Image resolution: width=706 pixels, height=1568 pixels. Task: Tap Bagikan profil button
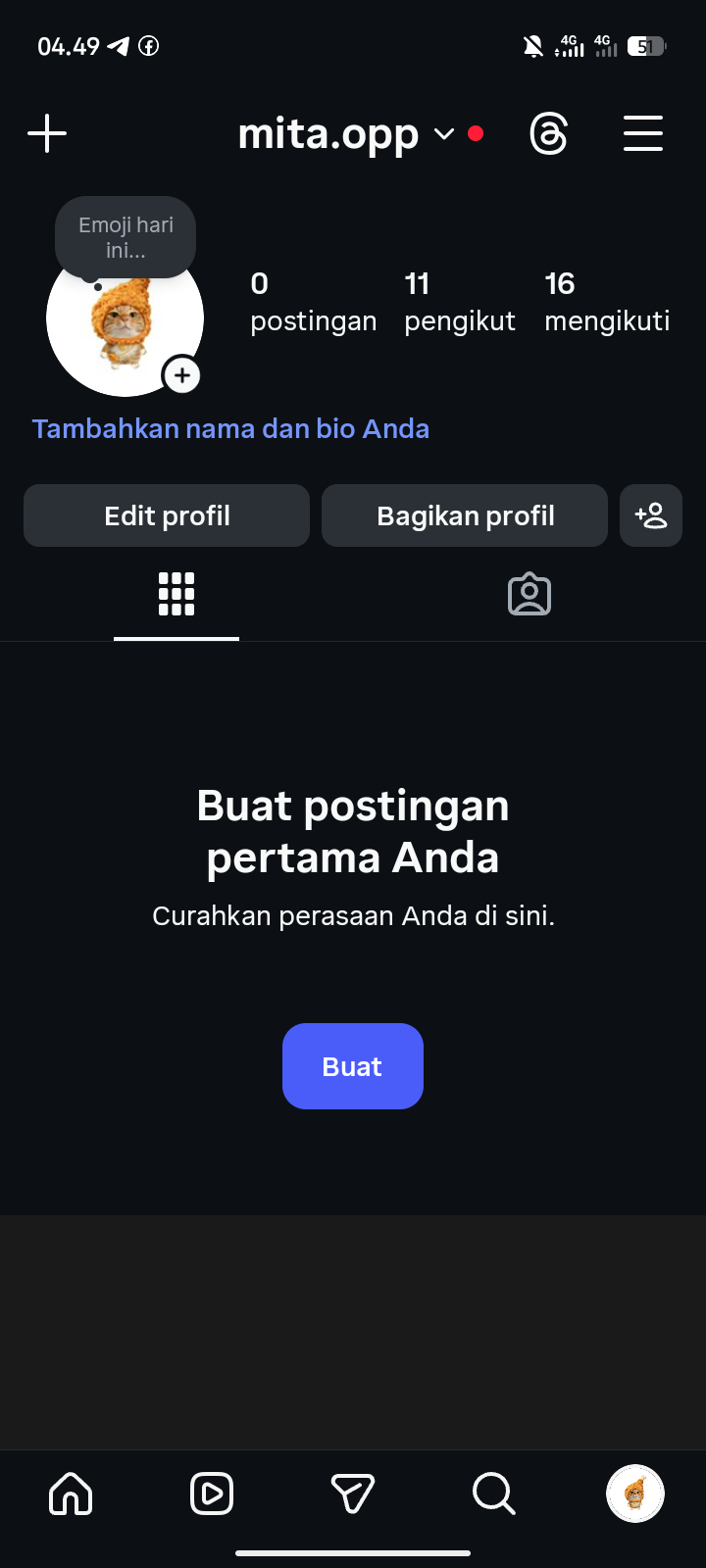point(465,515)
